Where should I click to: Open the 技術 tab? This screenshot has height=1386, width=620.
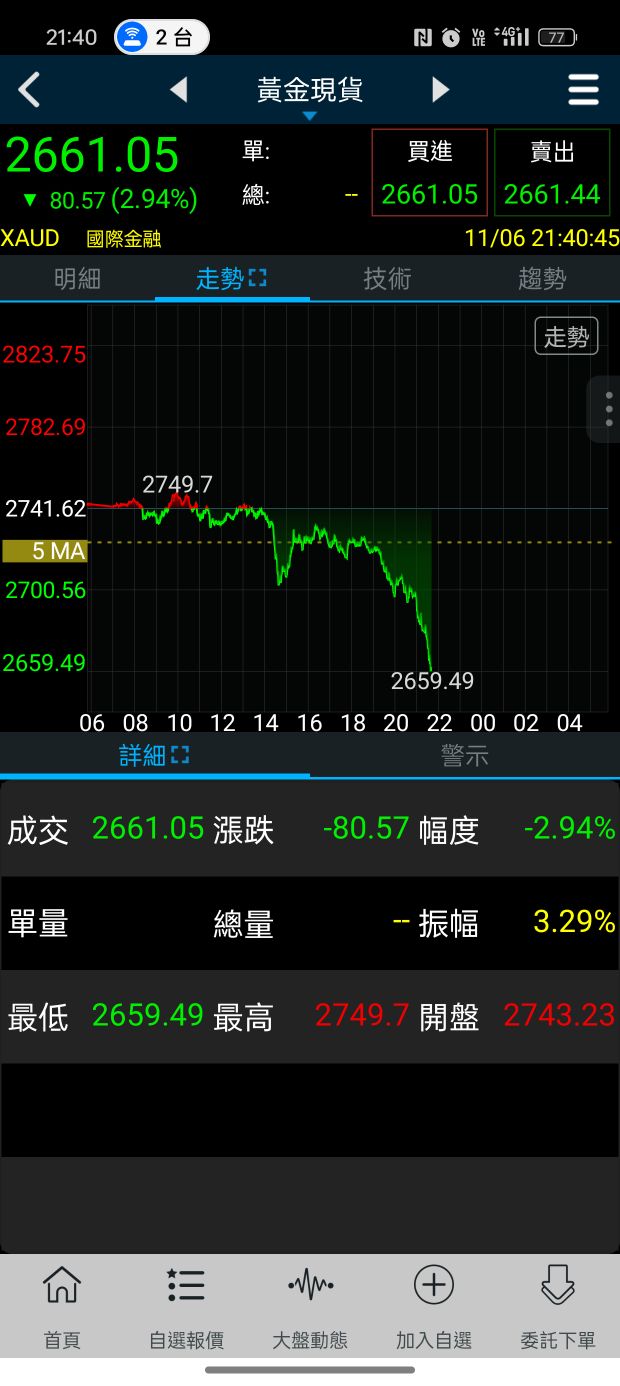(x=387, y=279)
